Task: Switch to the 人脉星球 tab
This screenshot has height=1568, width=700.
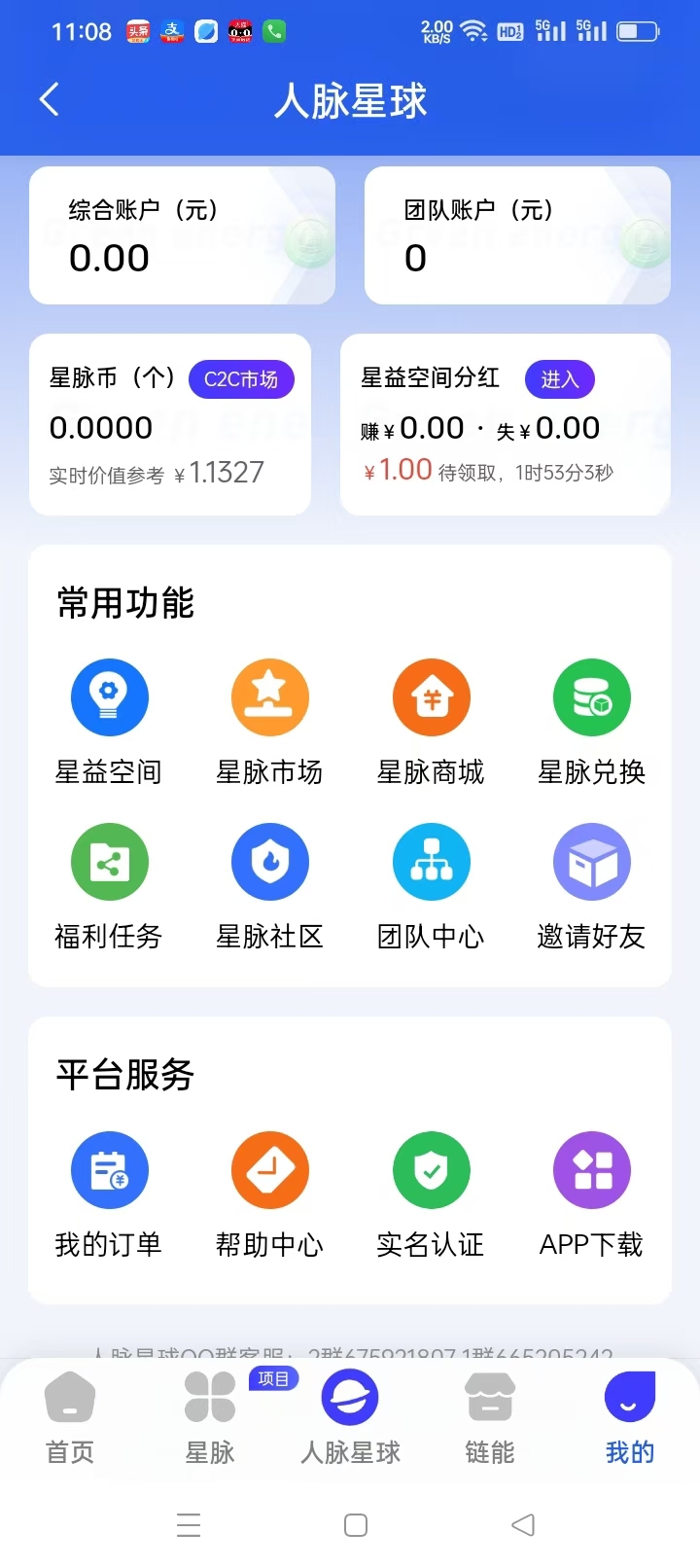Action: tap(350, 1418)
